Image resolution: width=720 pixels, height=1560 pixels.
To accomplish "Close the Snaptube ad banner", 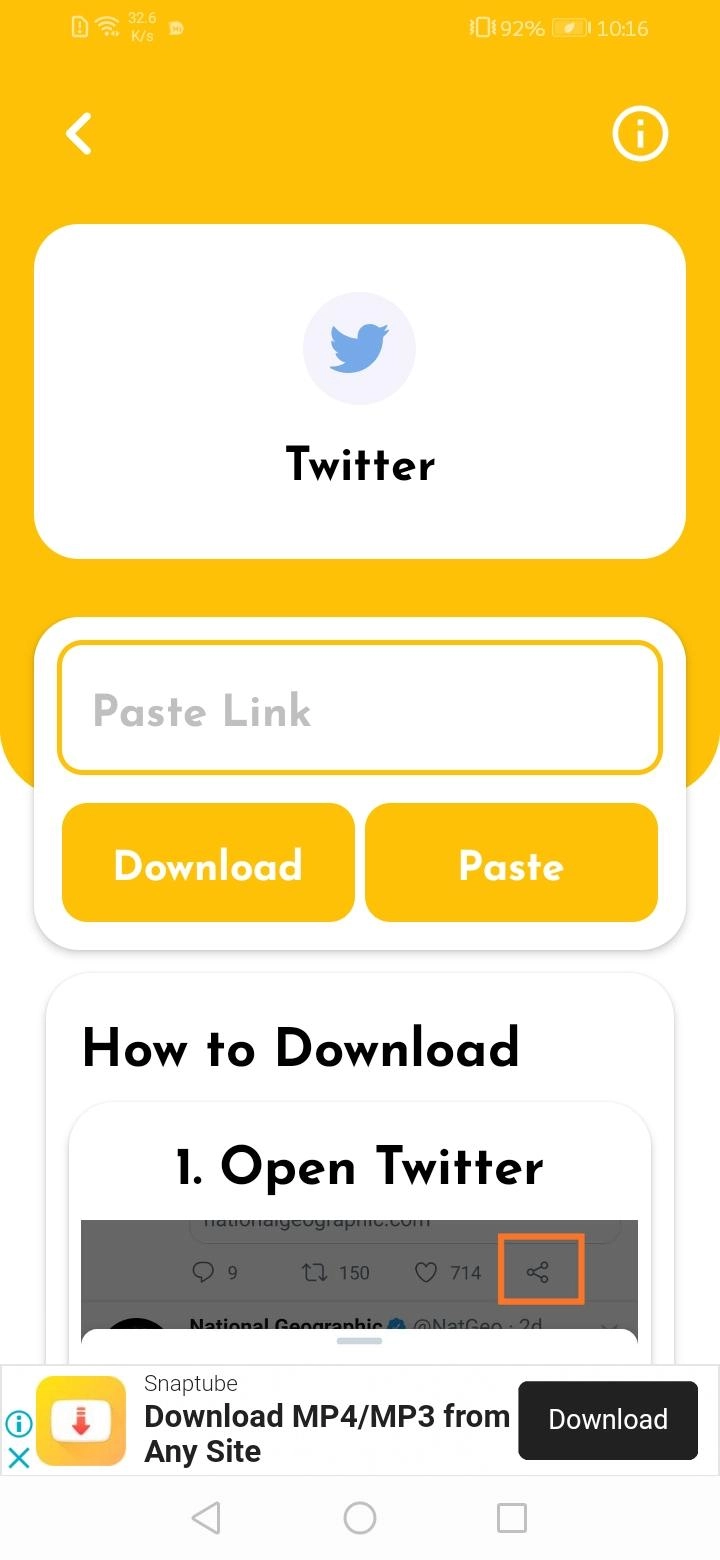I will [19, 1458].
